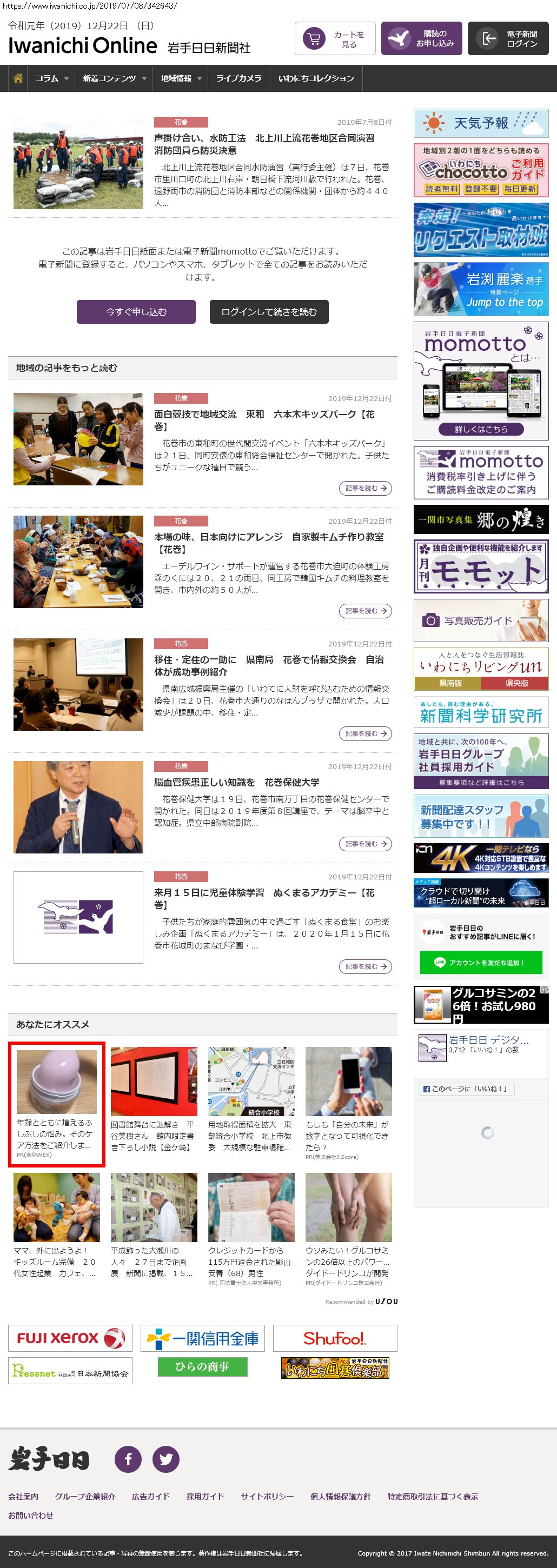Tap LINE アカウントを友だち追加 button

point(480,962)
